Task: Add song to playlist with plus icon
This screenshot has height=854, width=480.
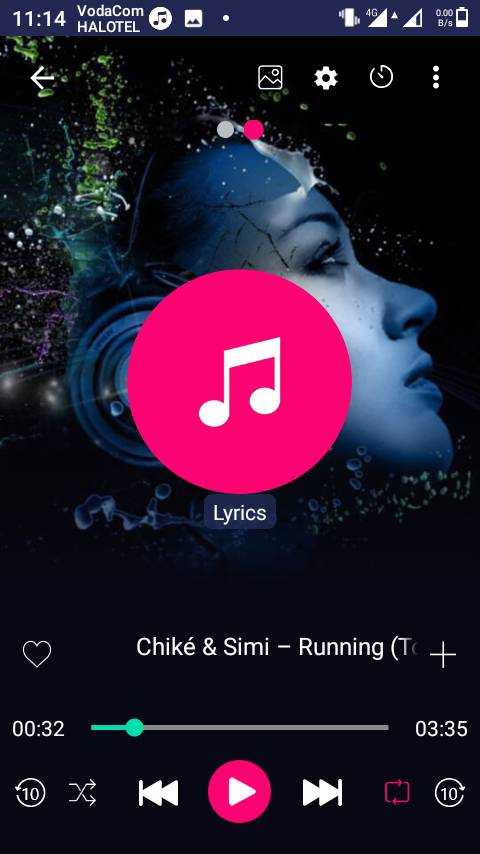Action: point(443,654)
